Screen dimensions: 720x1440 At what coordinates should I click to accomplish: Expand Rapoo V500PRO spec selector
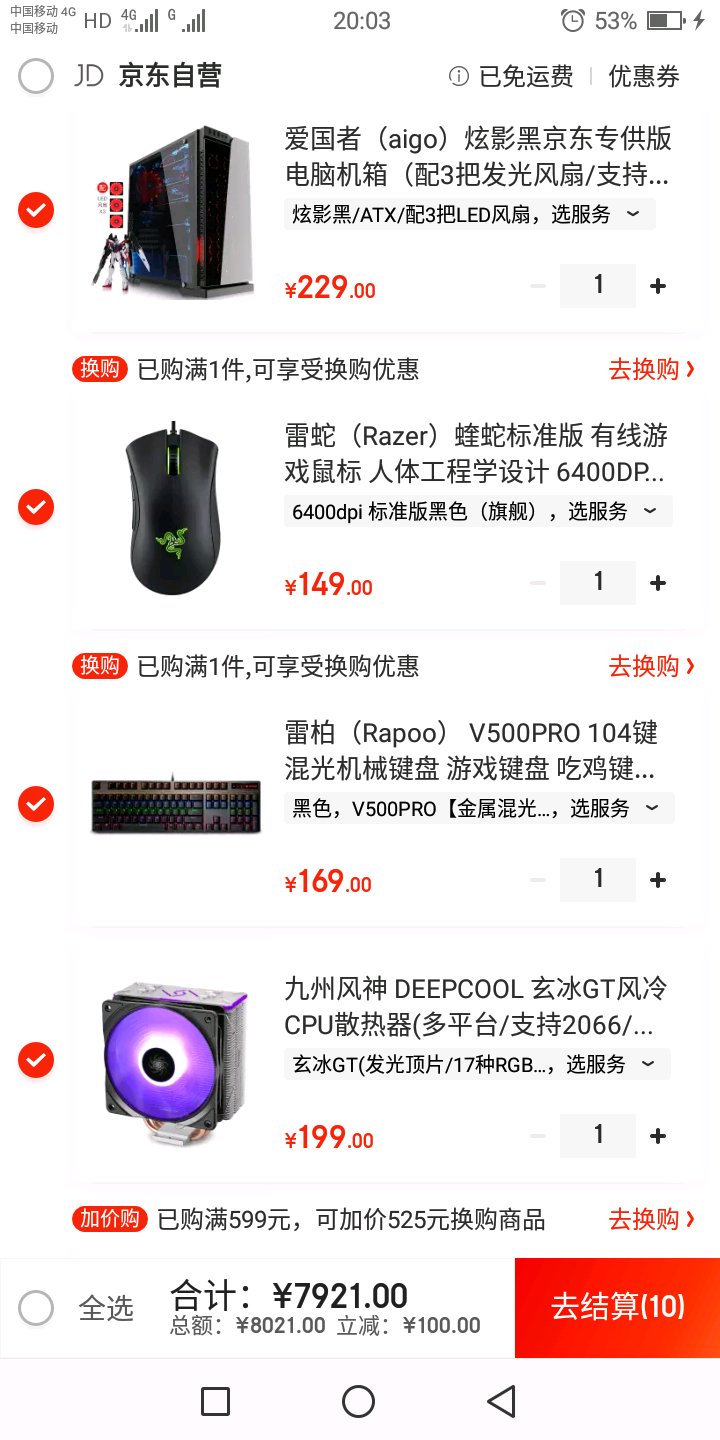pyautogui.click(x=478, y=808)
